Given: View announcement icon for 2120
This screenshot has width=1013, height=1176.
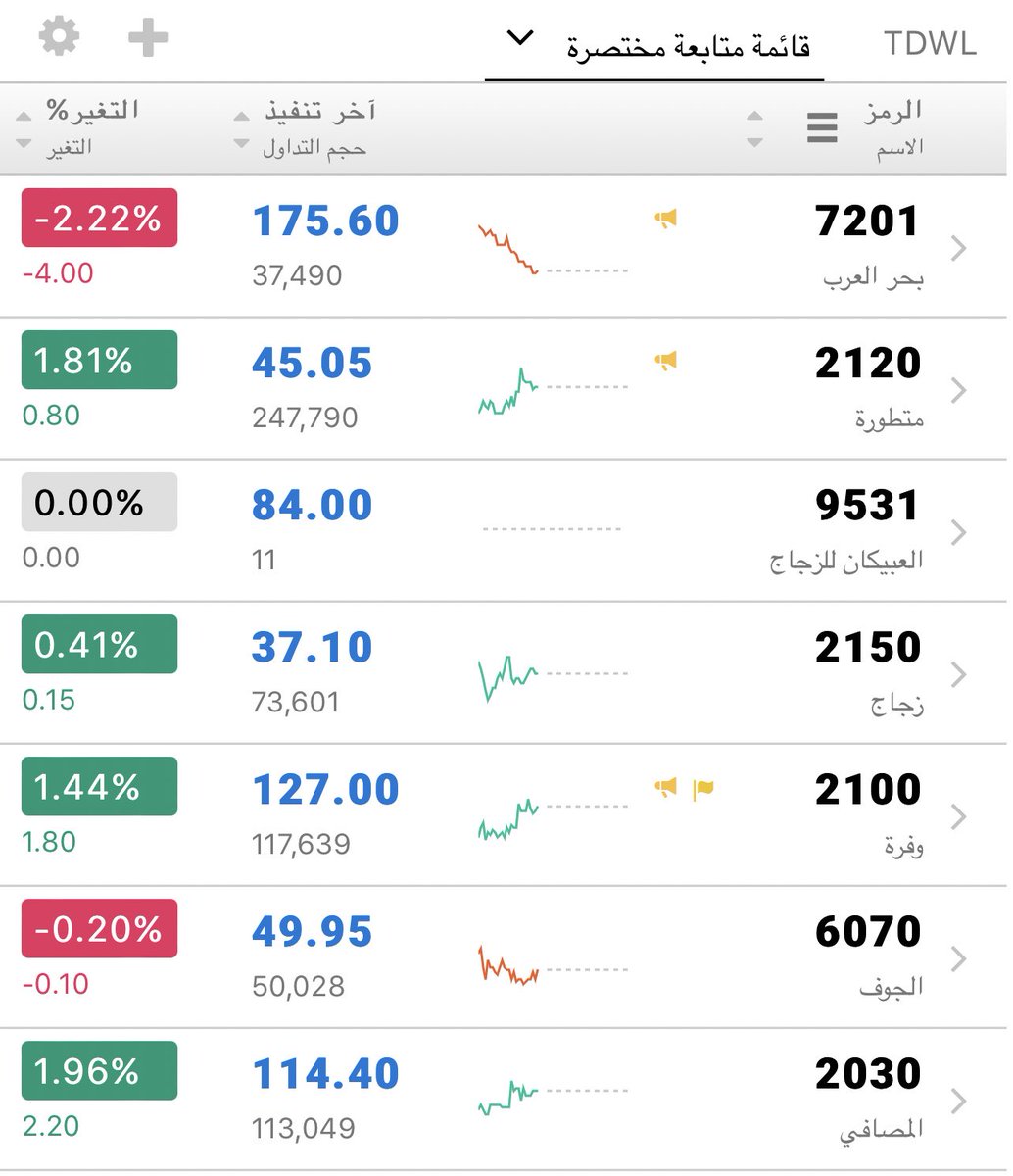Looking at the screenshot, I should coord(666,361).
